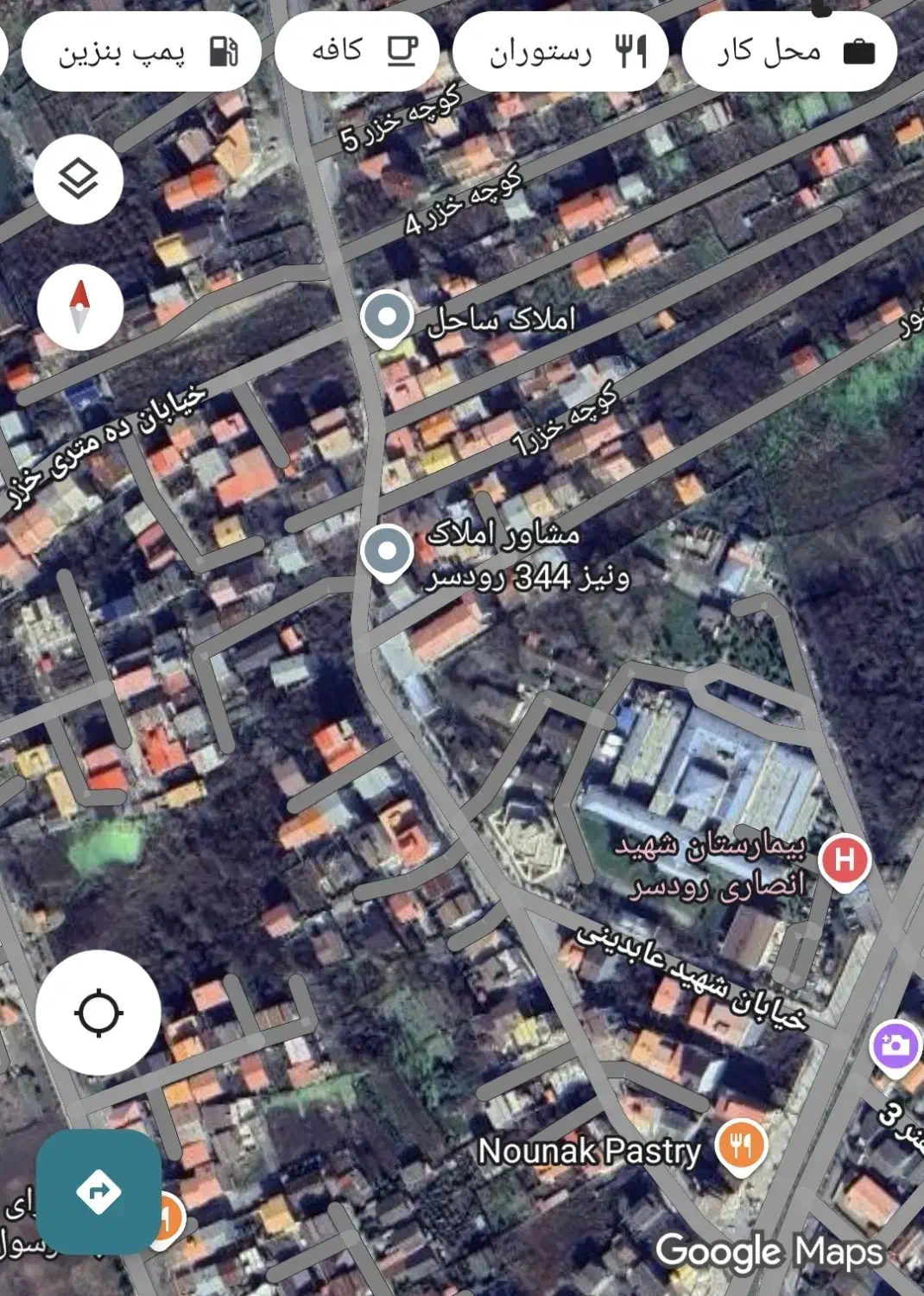Select the مشاور املاک ونیز 344 marker
This screenshot has height=1296, width=924.
coord(387,552)
